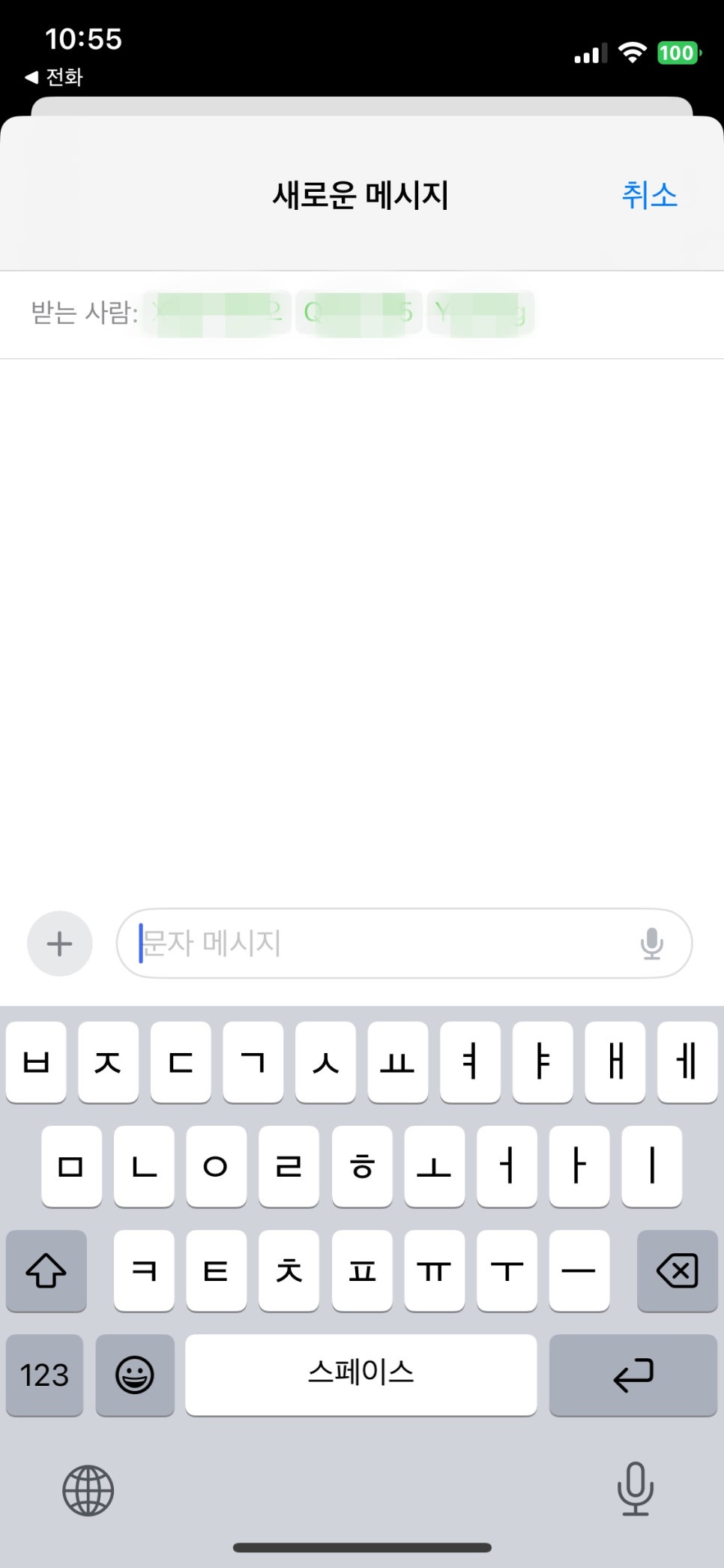Tap the shift key
The width and height of the screenshot is (724, 1568).
(x=46, y=1270)
